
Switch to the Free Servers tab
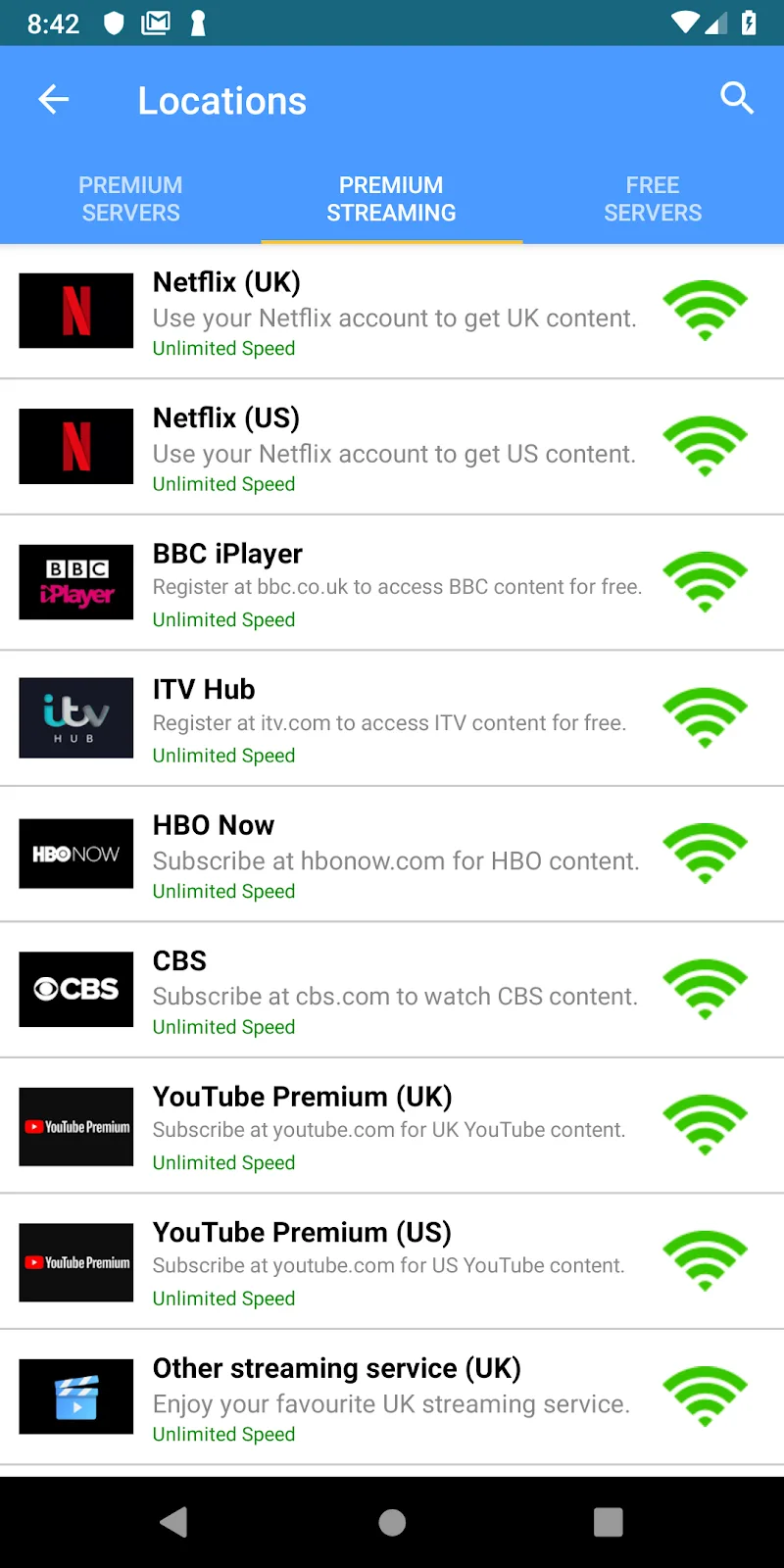click(x=653, y=199)
